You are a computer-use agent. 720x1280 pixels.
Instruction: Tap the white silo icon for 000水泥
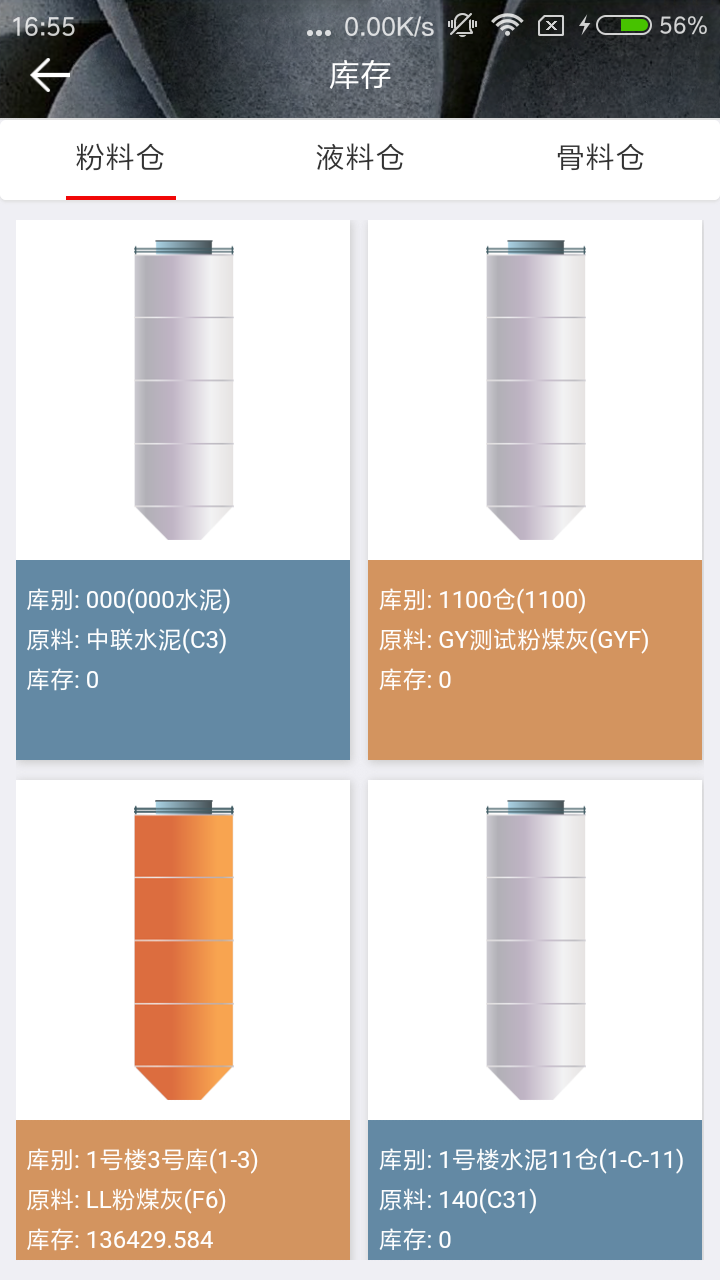point(182,390)
